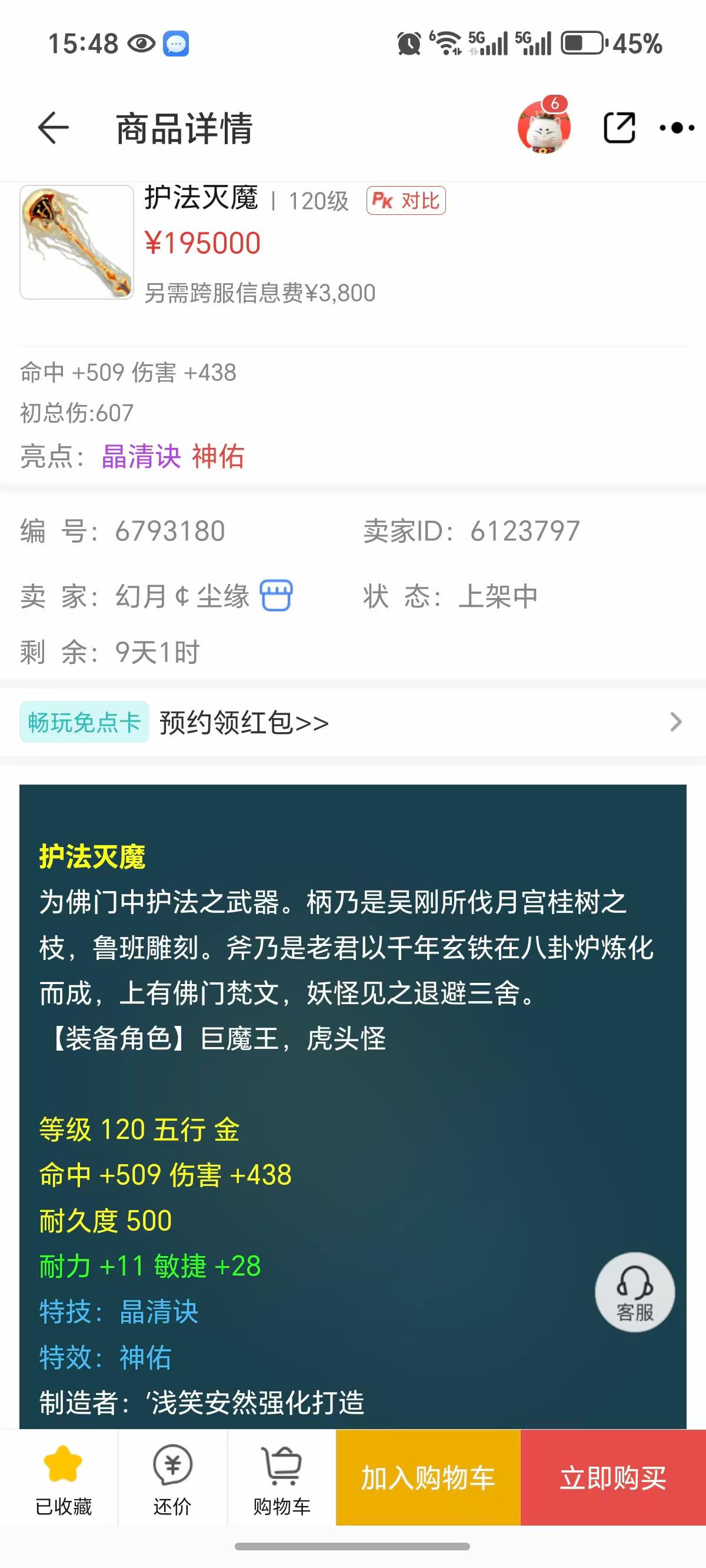
Task: Buy now with 立即购买
Action: 613,1477
